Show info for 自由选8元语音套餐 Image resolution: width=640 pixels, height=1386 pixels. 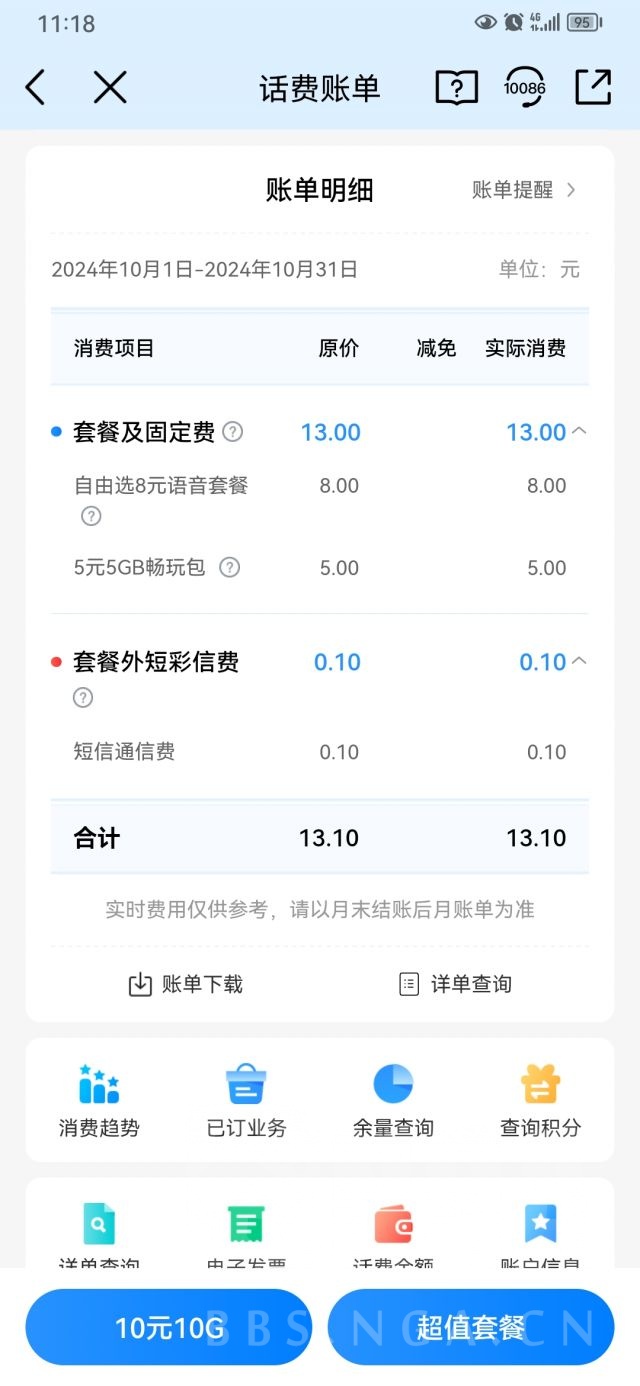click(x=91, y=516)
